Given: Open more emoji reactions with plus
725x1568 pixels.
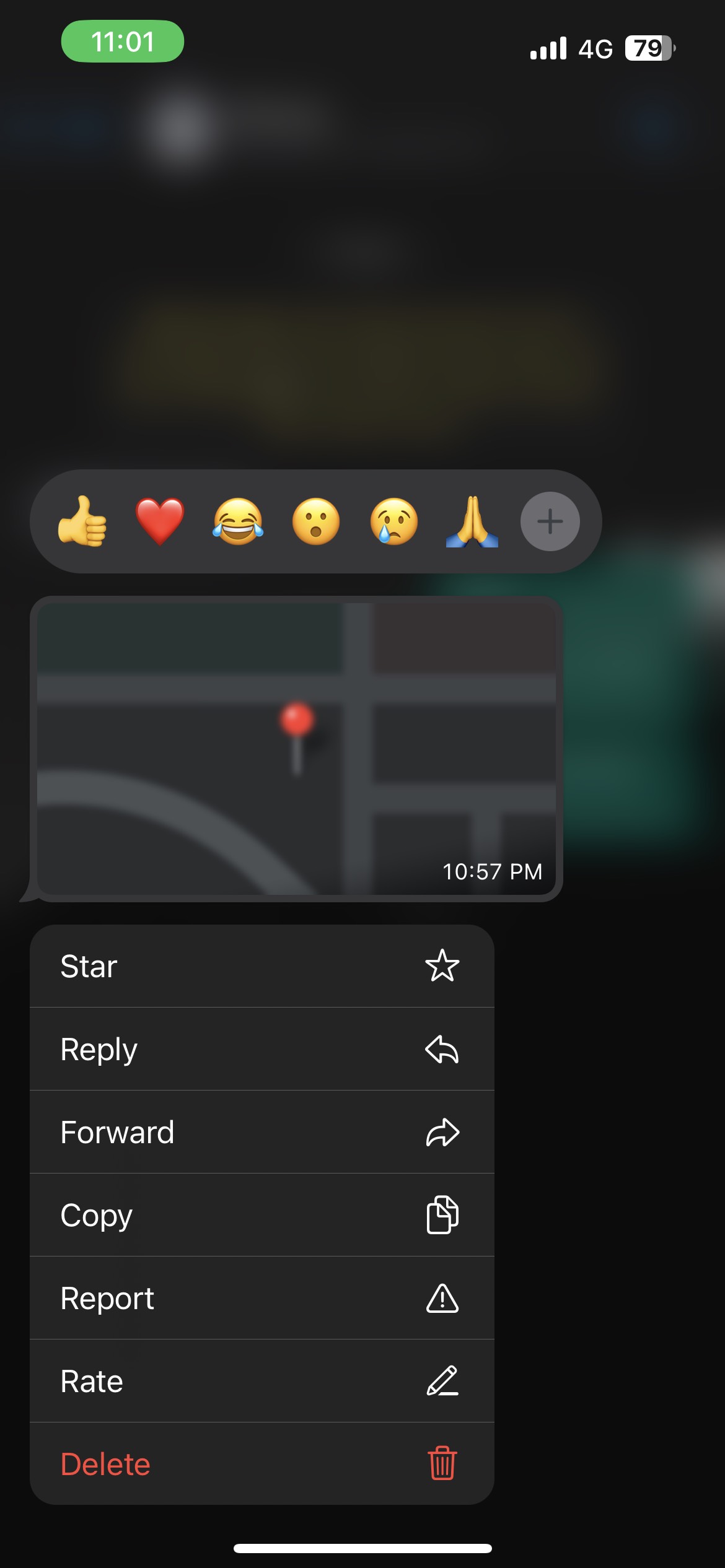Looking at the screenshot, I should point(550,521).
